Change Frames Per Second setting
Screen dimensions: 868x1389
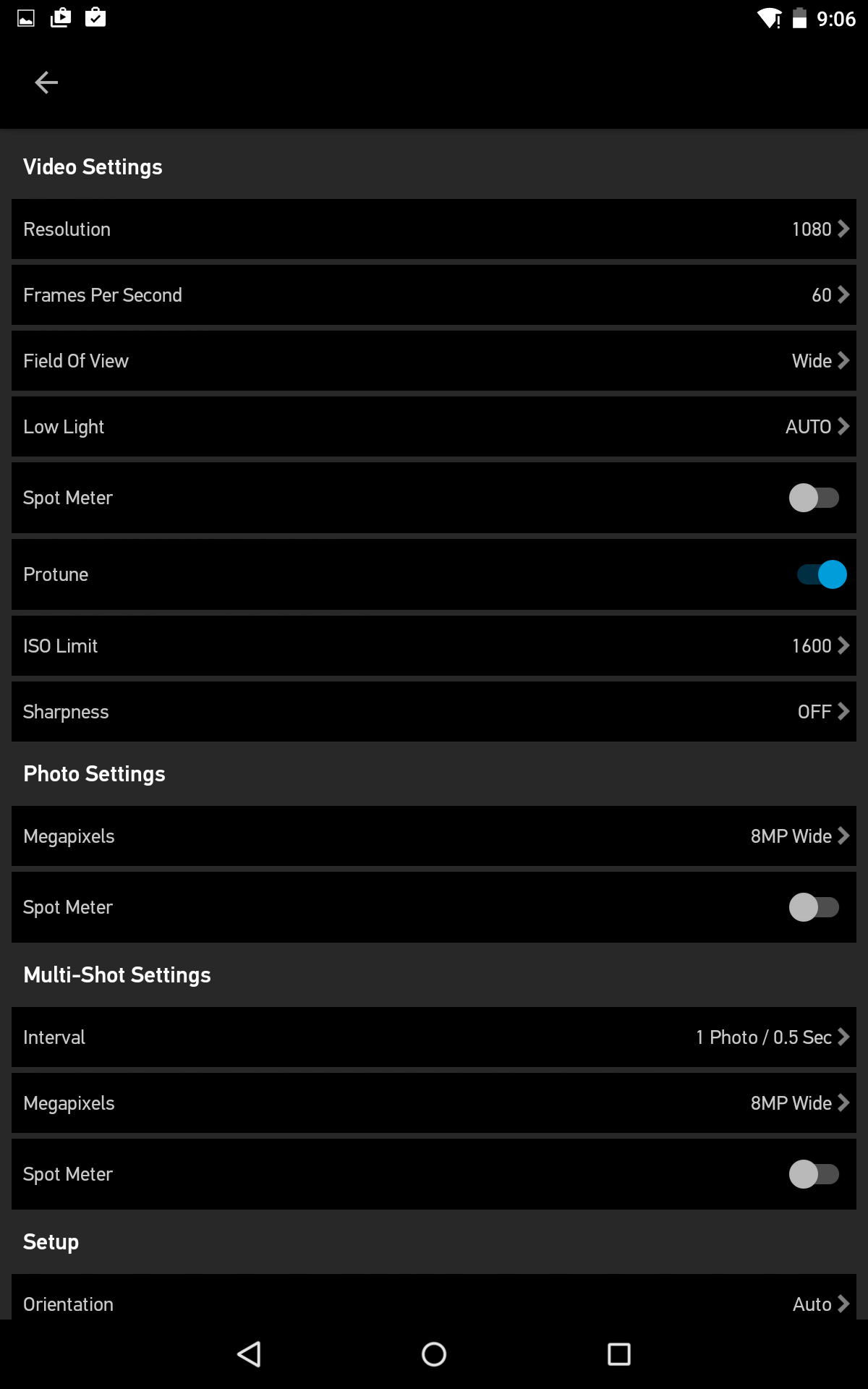tap(434, 295)
